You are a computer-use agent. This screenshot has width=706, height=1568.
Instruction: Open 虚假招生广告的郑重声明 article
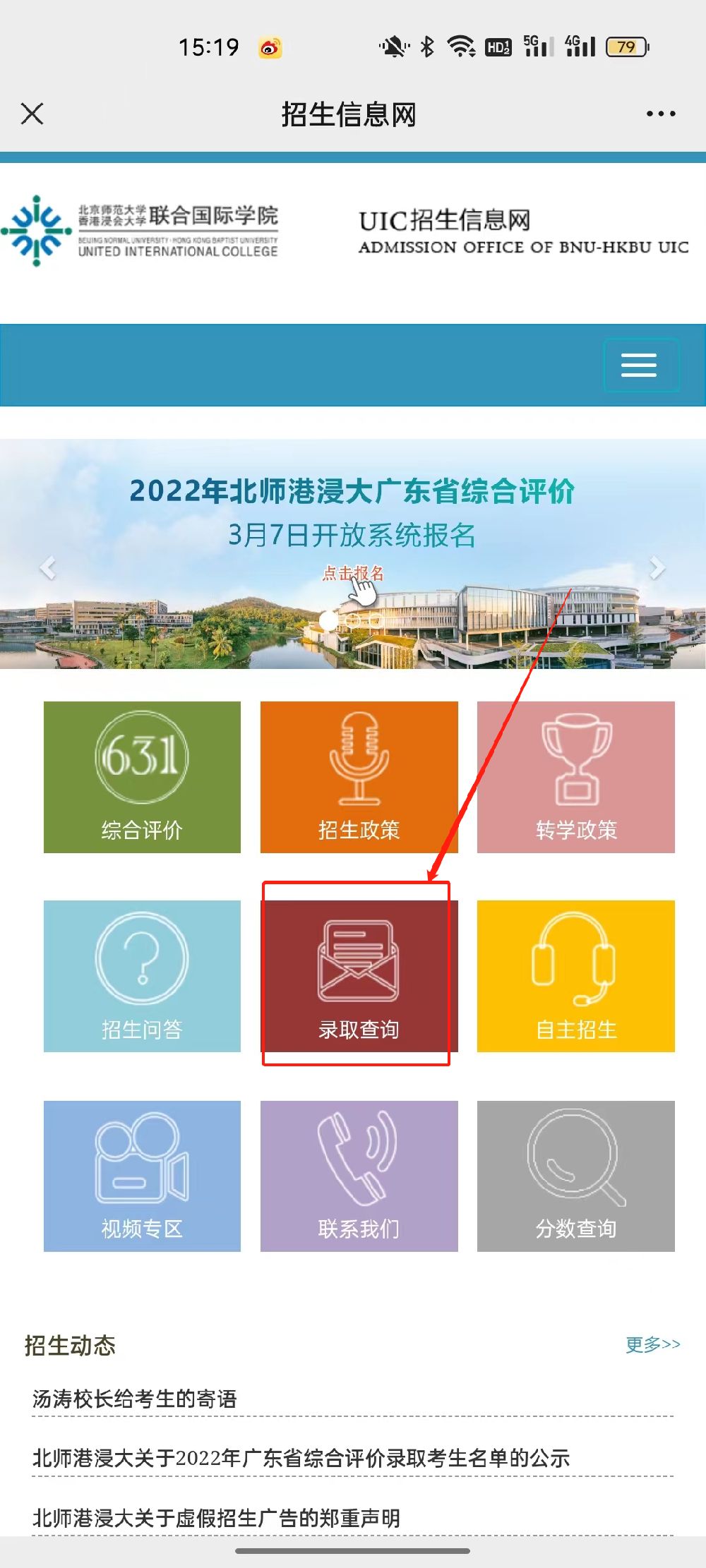pos(217,1517)
